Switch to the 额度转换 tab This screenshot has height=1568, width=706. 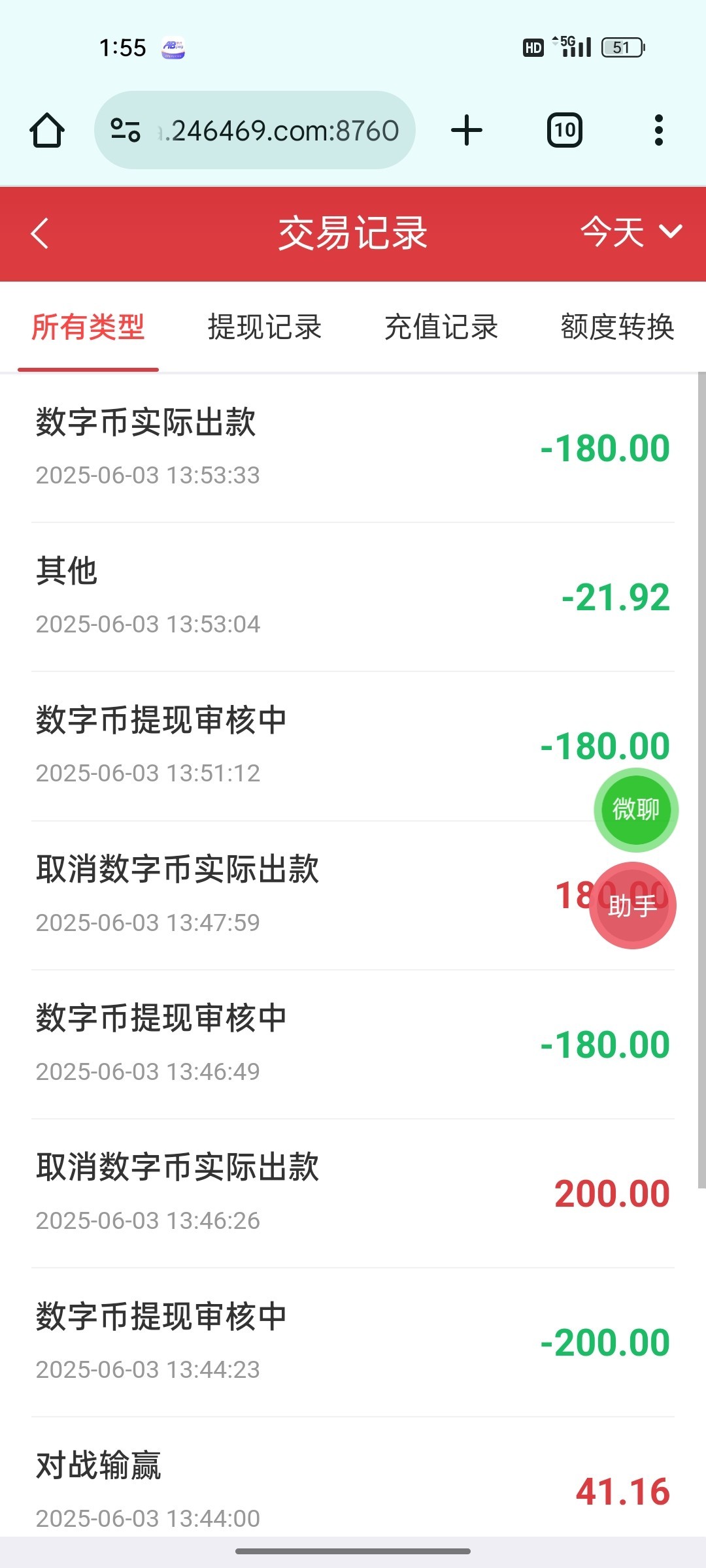[x=617, y=327]
